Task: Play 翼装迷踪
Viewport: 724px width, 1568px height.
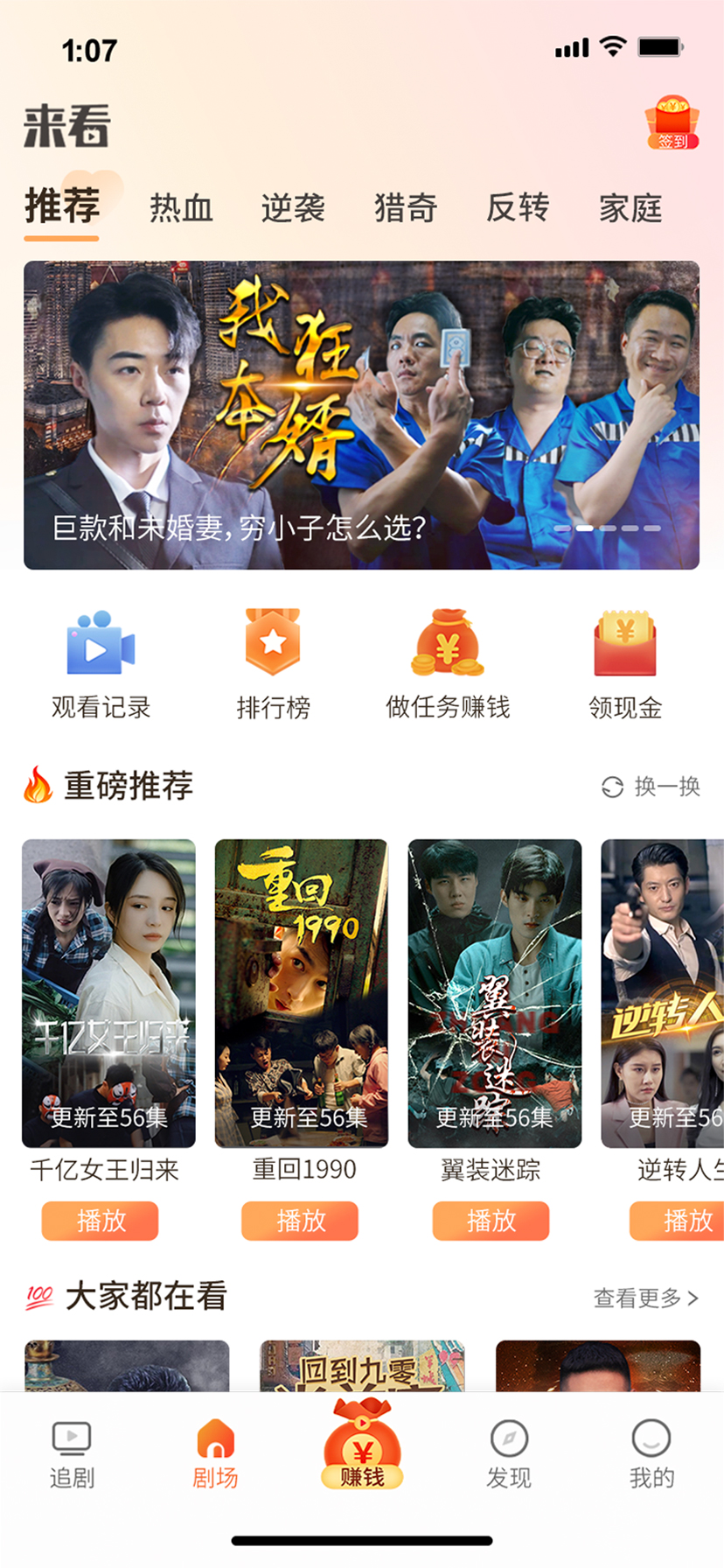Action: pyautogui.click(x=491, y=1221)
